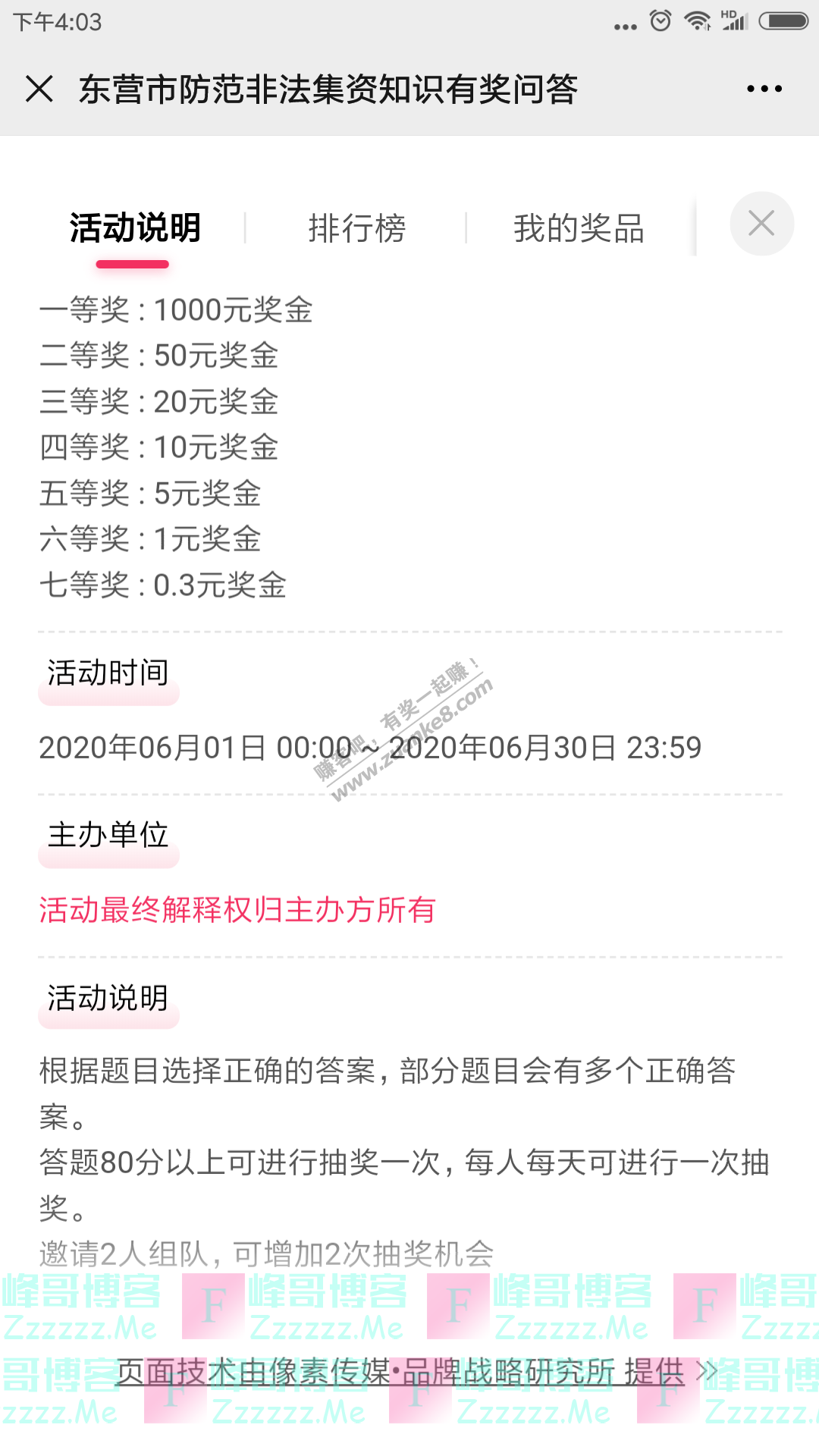Dismiss the card using the round X button
This screenshot has height=1456, width=819.
pos(762,224)
